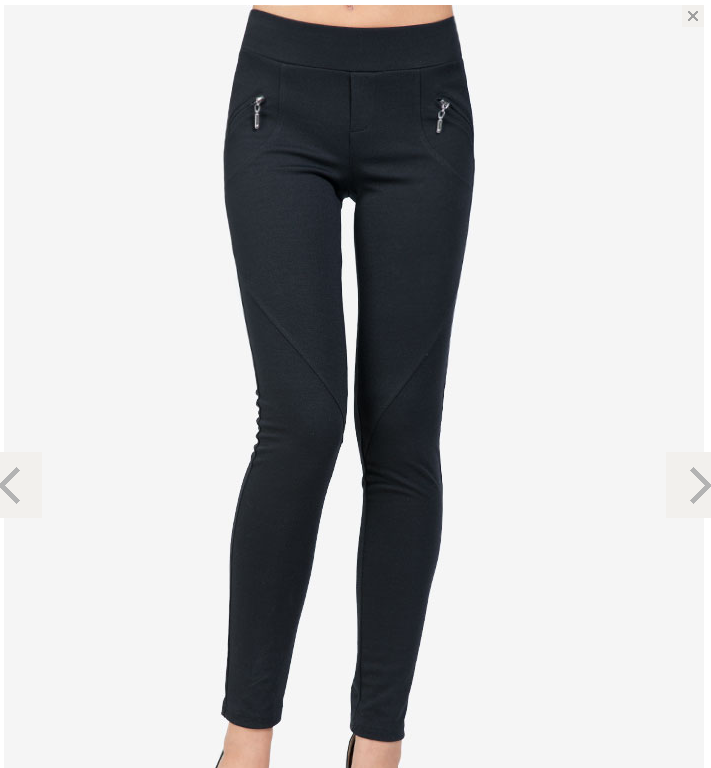Screen dimensions: 711x768
Task: Close the product image viewer
Action: tap(693, 16)
